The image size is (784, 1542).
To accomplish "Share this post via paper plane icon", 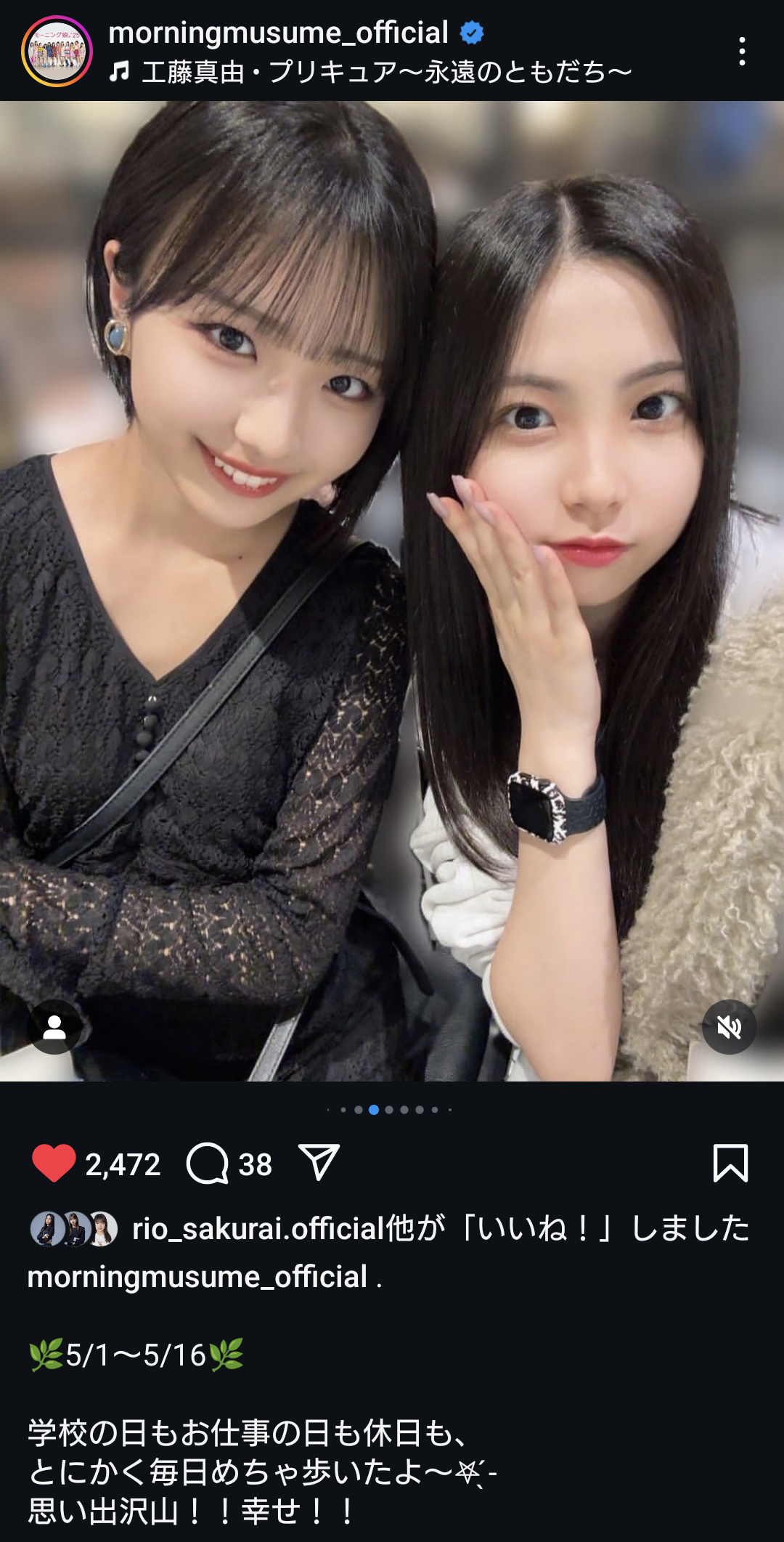I will (319, 1164).
